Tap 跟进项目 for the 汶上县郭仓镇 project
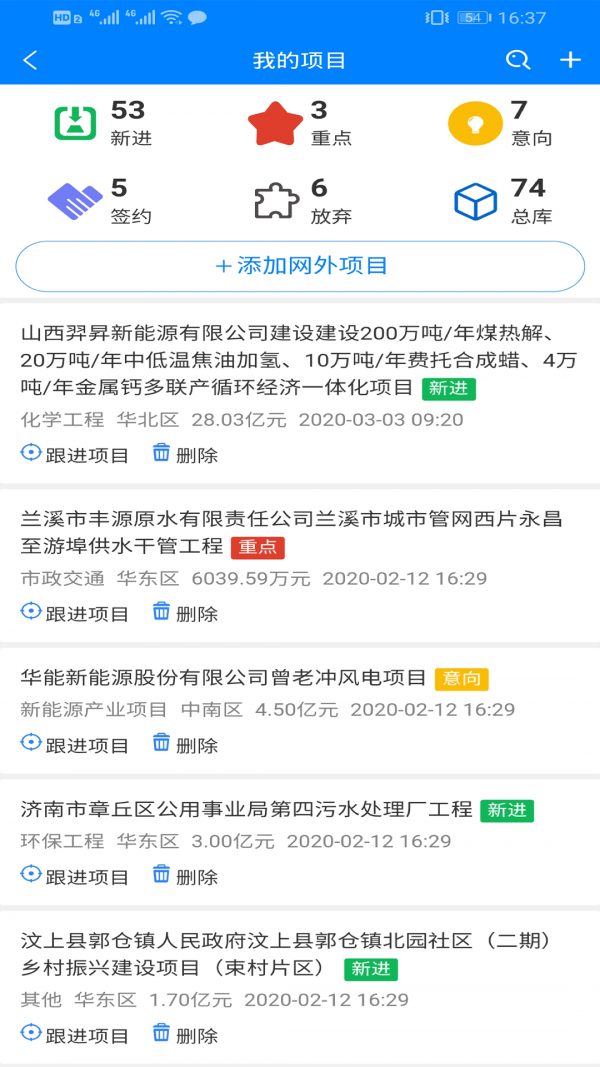Viewport: 600px width, 1067px height. [x=76, y=1035]
